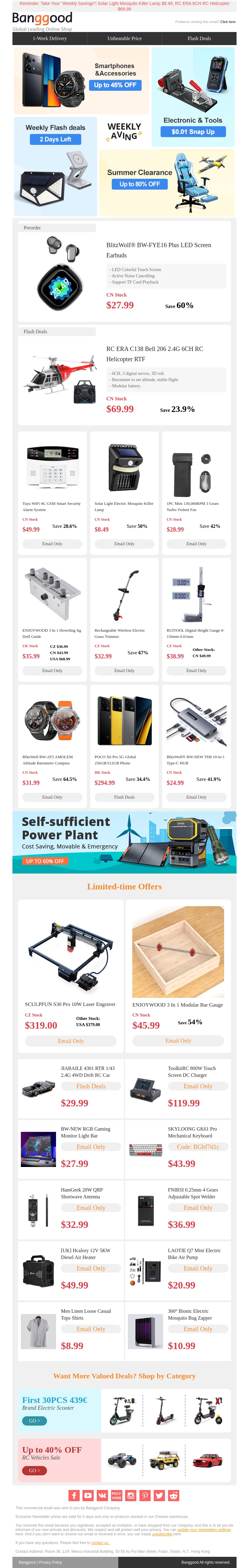The width and height of the screenshot is (249, 1568).
Task: Select the Flash Deals header tab
Action: pyautogui.click(x=199, y=38)
